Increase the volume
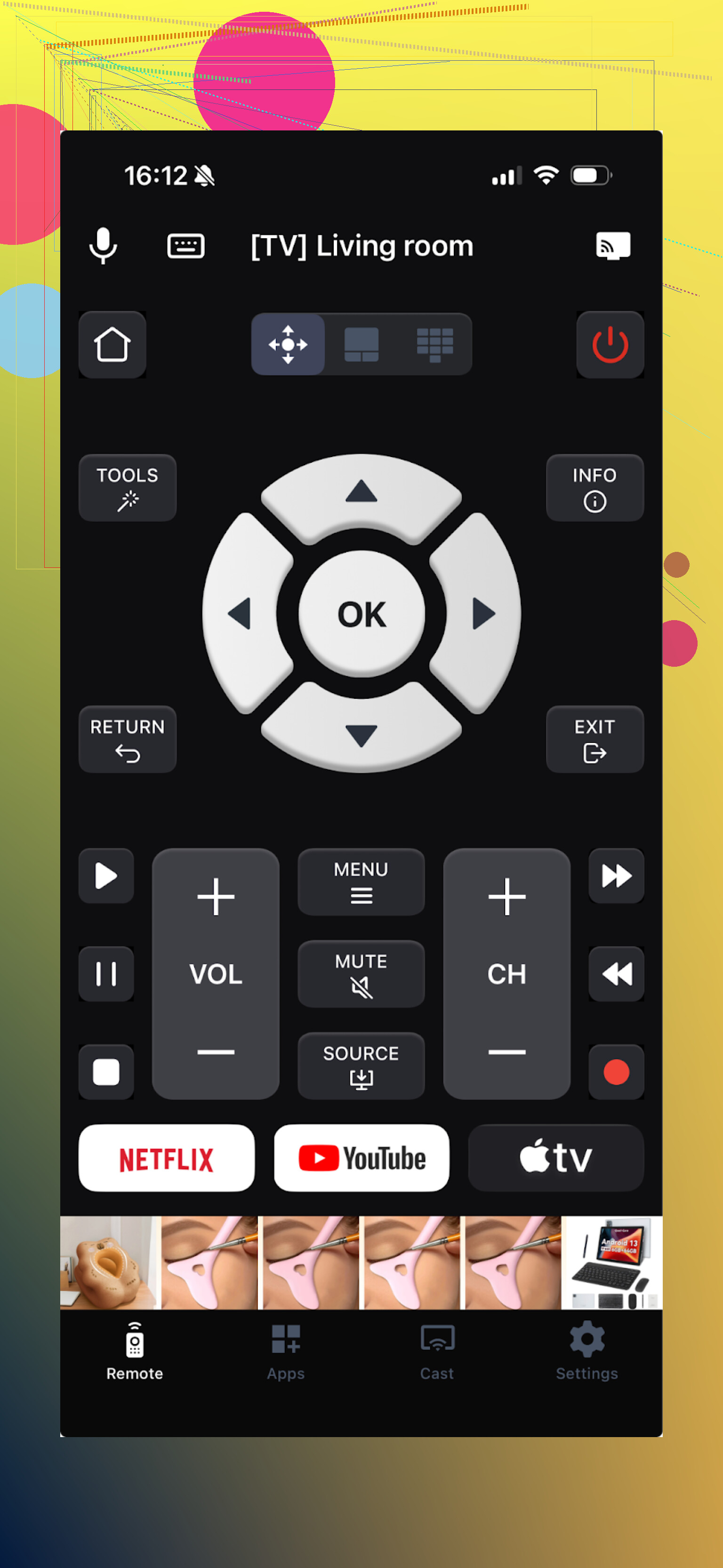This screenshot has width=723, height=1568. click(x=216, y=896)
